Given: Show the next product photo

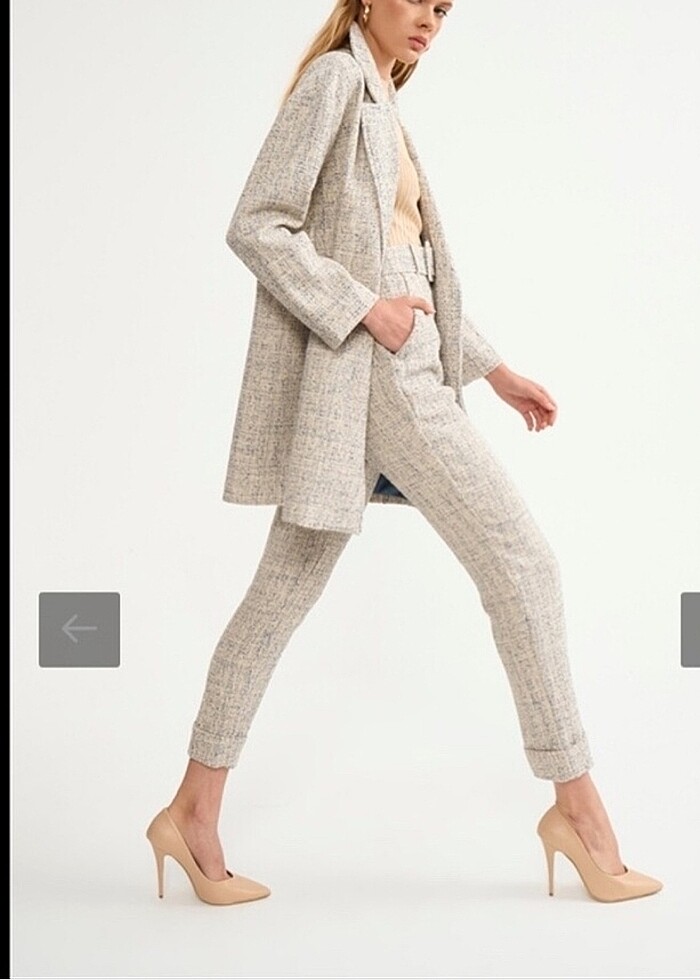Looking at the screenshot, I should pos(691,629).
